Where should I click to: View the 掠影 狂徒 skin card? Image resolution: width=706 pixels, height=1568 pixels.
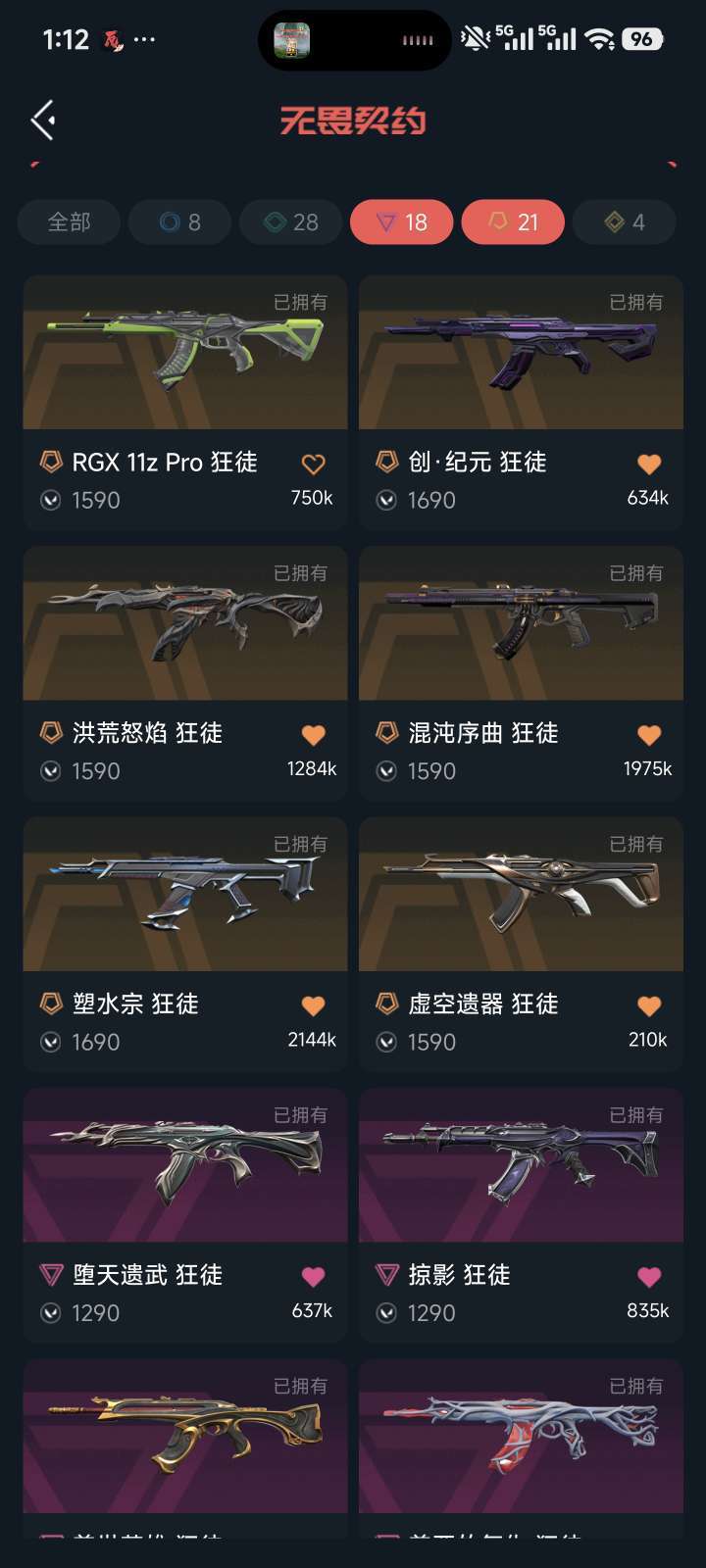[521, 1166]
